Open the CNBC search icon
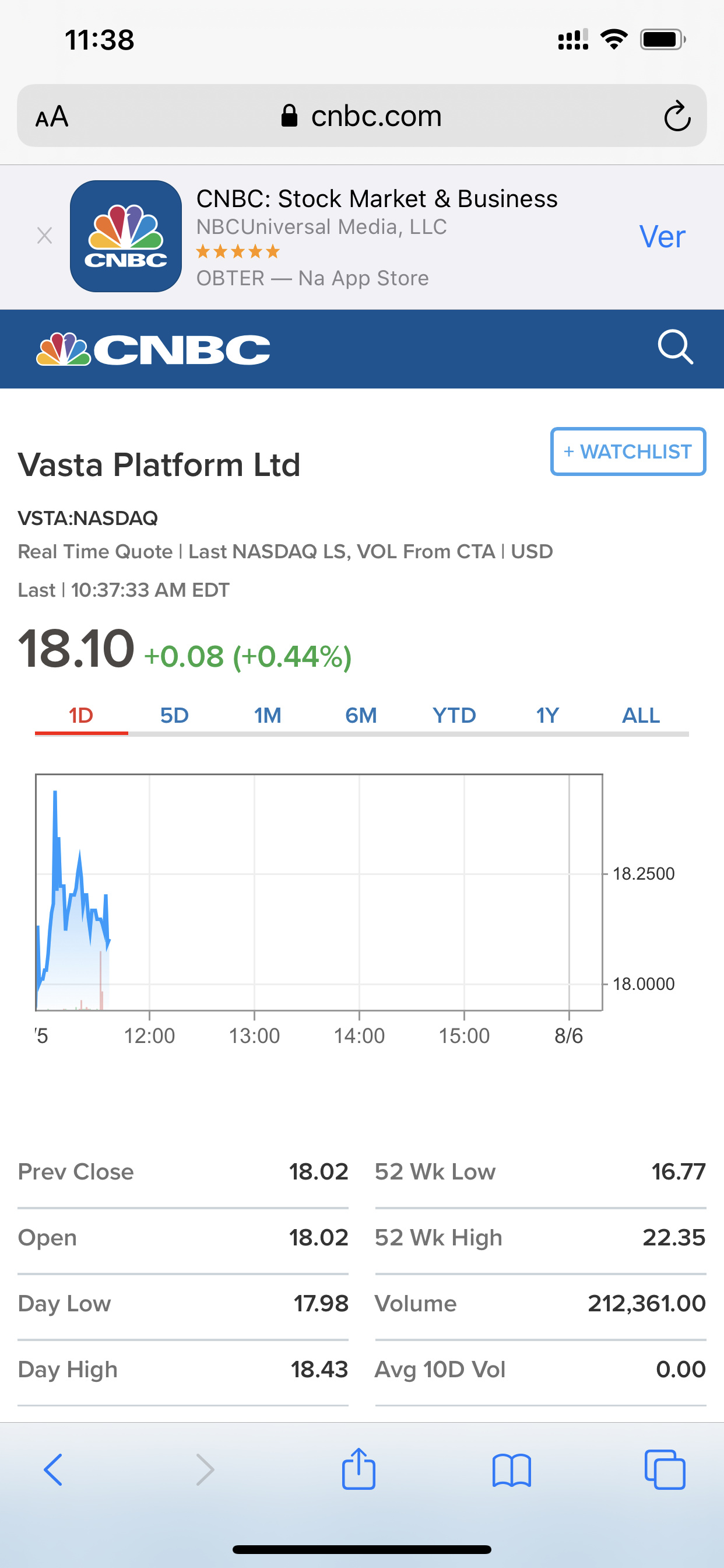This screenshot has height=1568, width=724. coord(674,348)
